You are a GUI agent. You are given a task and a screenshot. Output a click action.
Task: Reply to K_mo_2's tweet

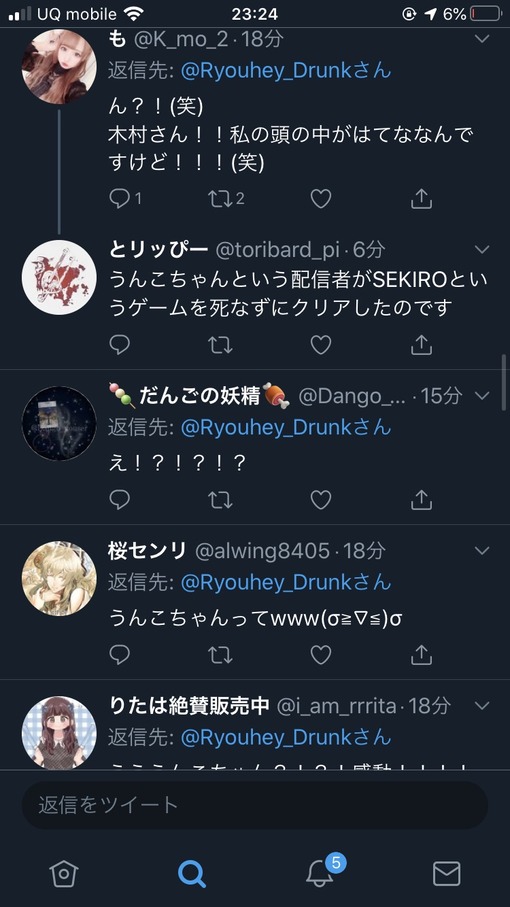120,199
